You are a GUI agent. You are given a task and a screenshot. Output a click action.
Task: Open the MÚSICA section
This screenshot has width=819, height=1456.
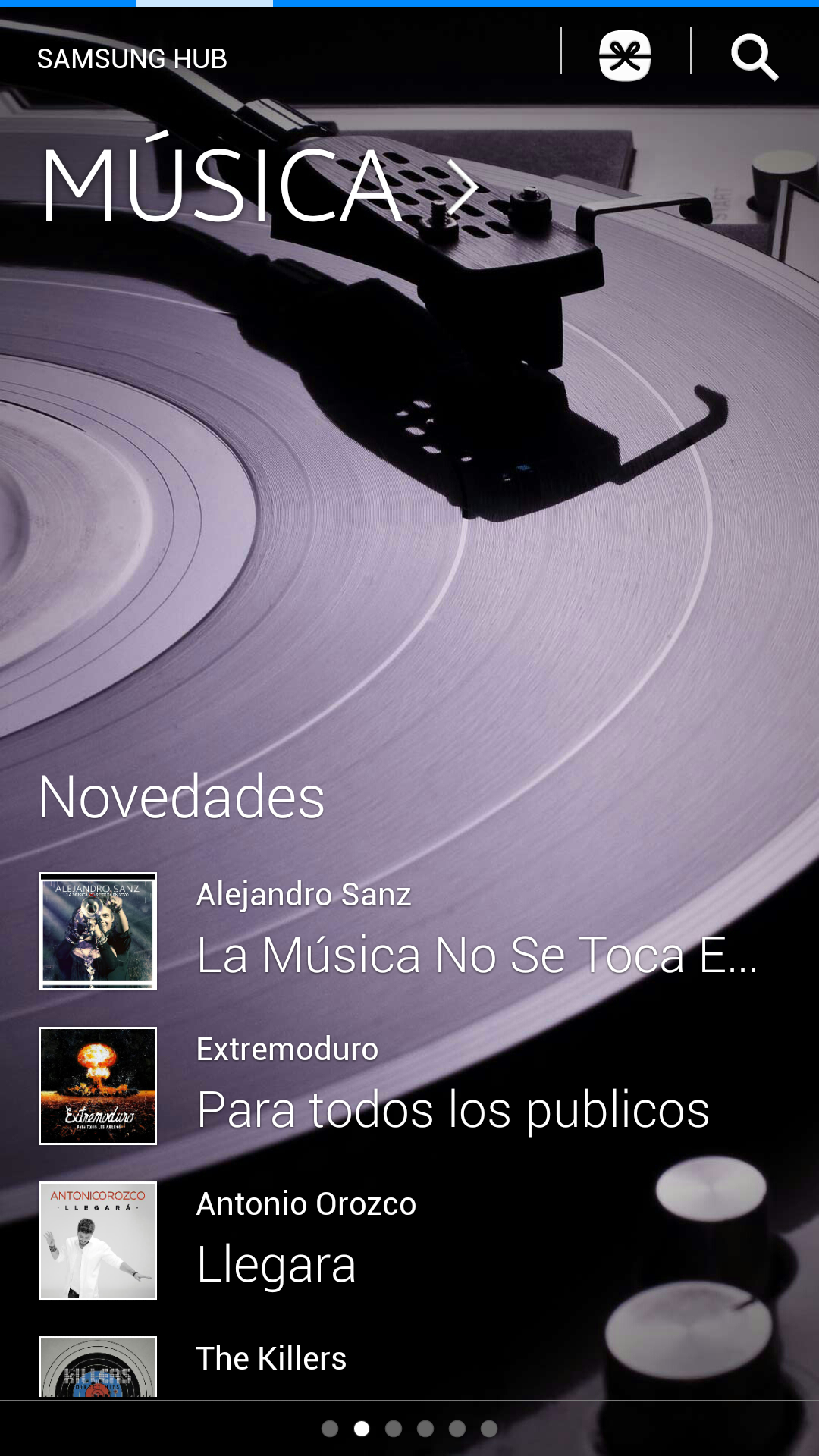258,186
